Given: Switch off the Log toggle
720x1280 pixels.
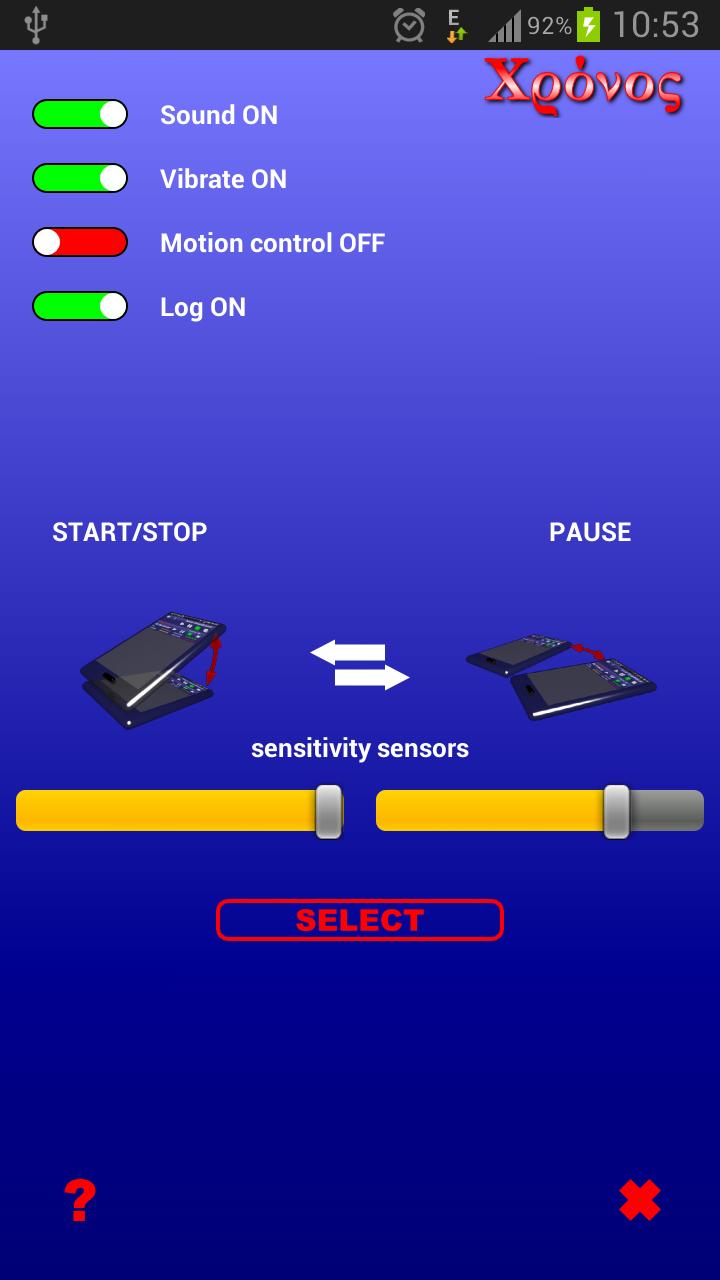Looking at the screenshot, I should point(80,306).
